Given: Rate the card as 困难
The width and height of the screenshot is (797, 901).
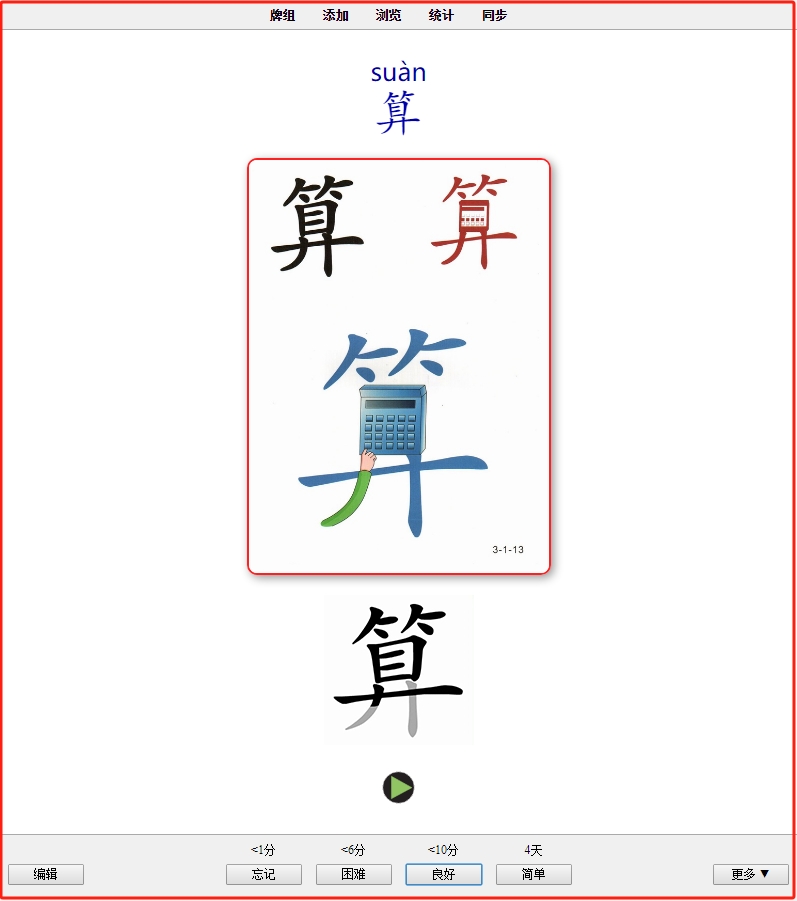Looking at the screenshot, I should coord(354,874).
